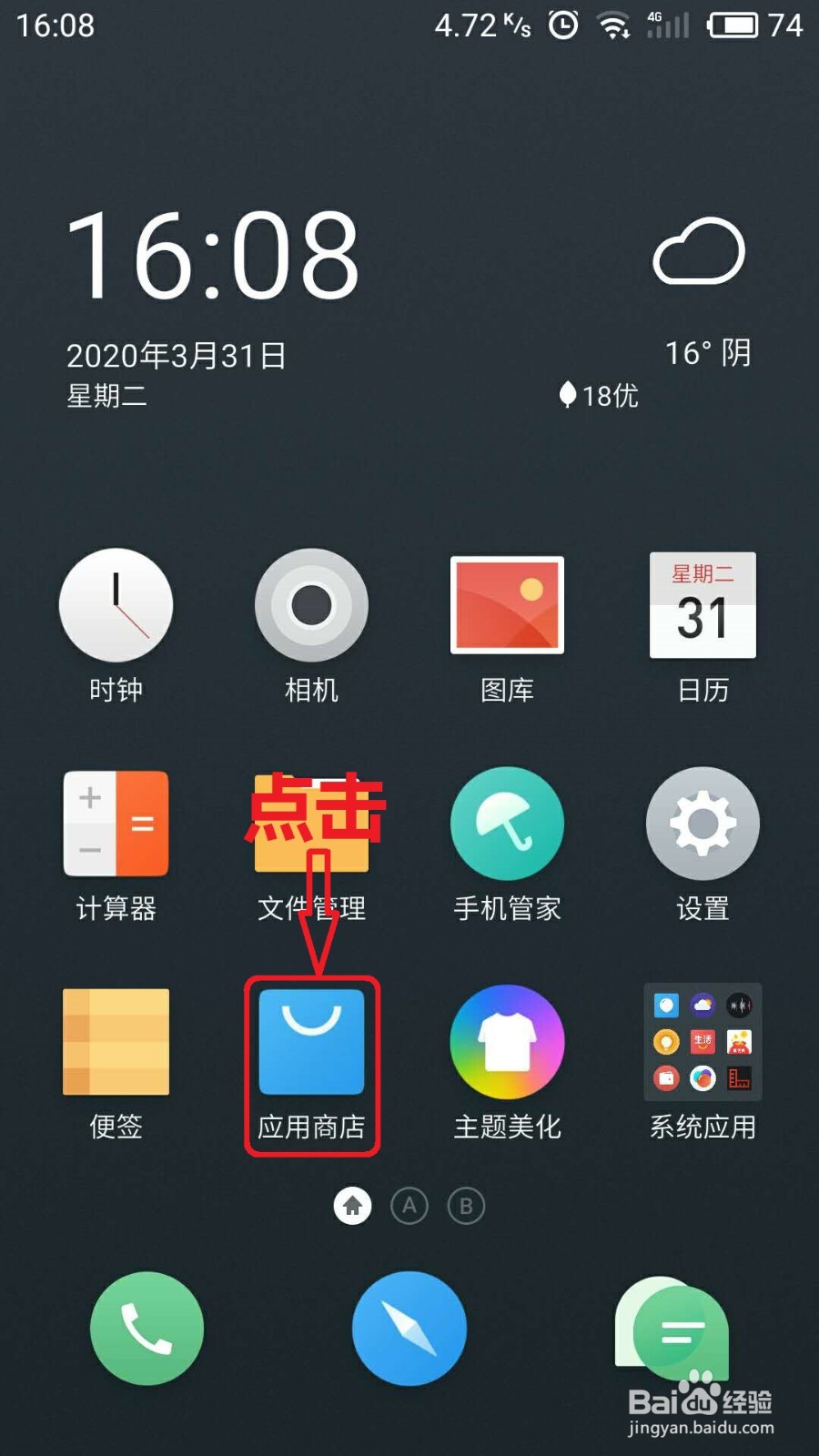The width and height of the screenshot is (819, 1456).
Task: Switch to home screen page B
Action: click(x=466, y=1206)
